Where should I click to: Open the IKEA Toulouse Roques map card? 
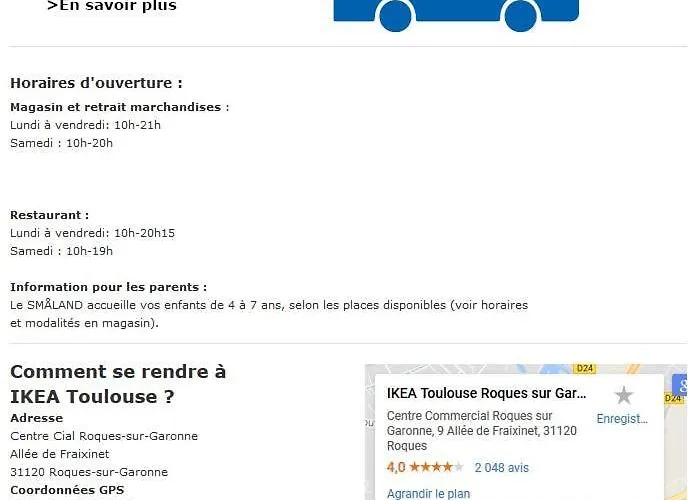[x=487, y=393]
